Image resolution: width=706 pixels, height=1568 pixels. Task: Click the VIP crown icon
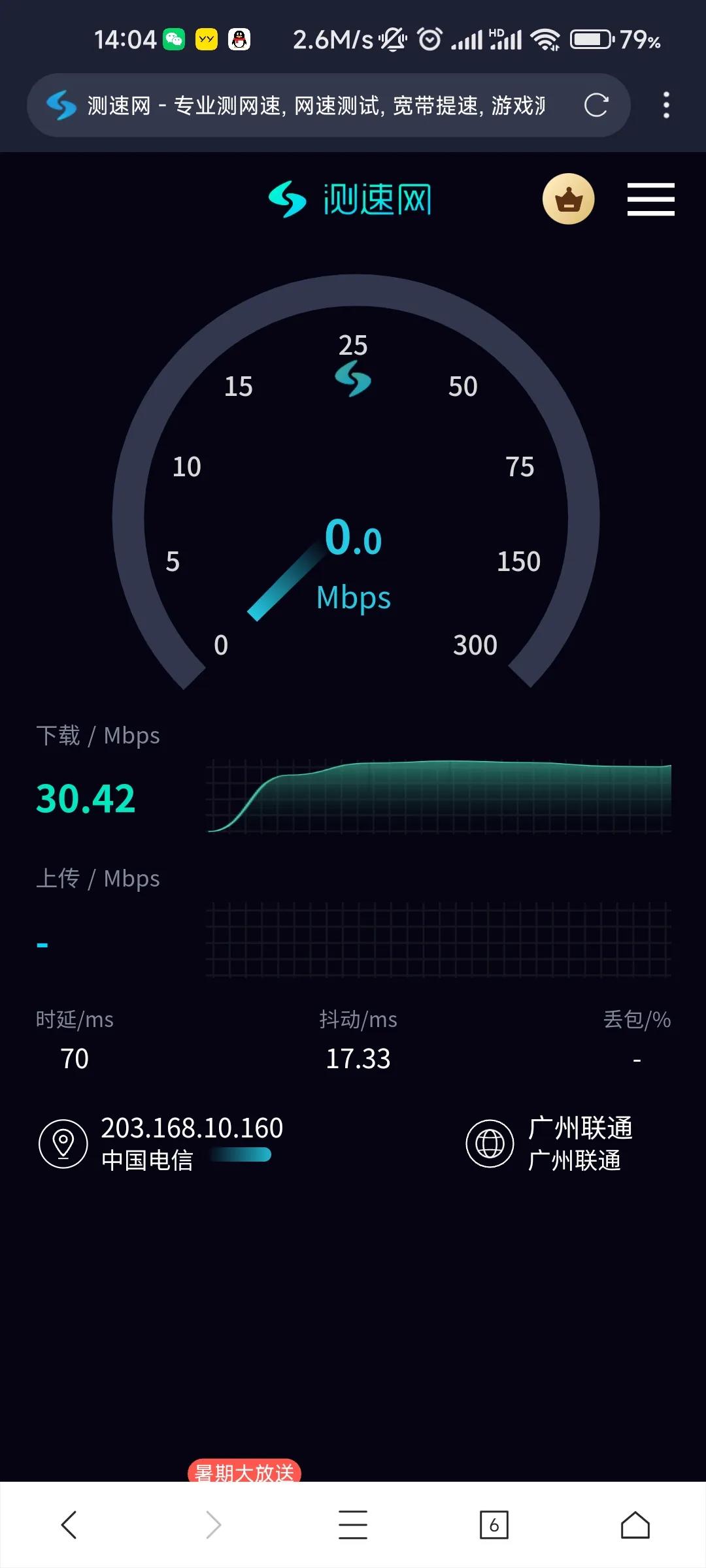tap(568, 199)
